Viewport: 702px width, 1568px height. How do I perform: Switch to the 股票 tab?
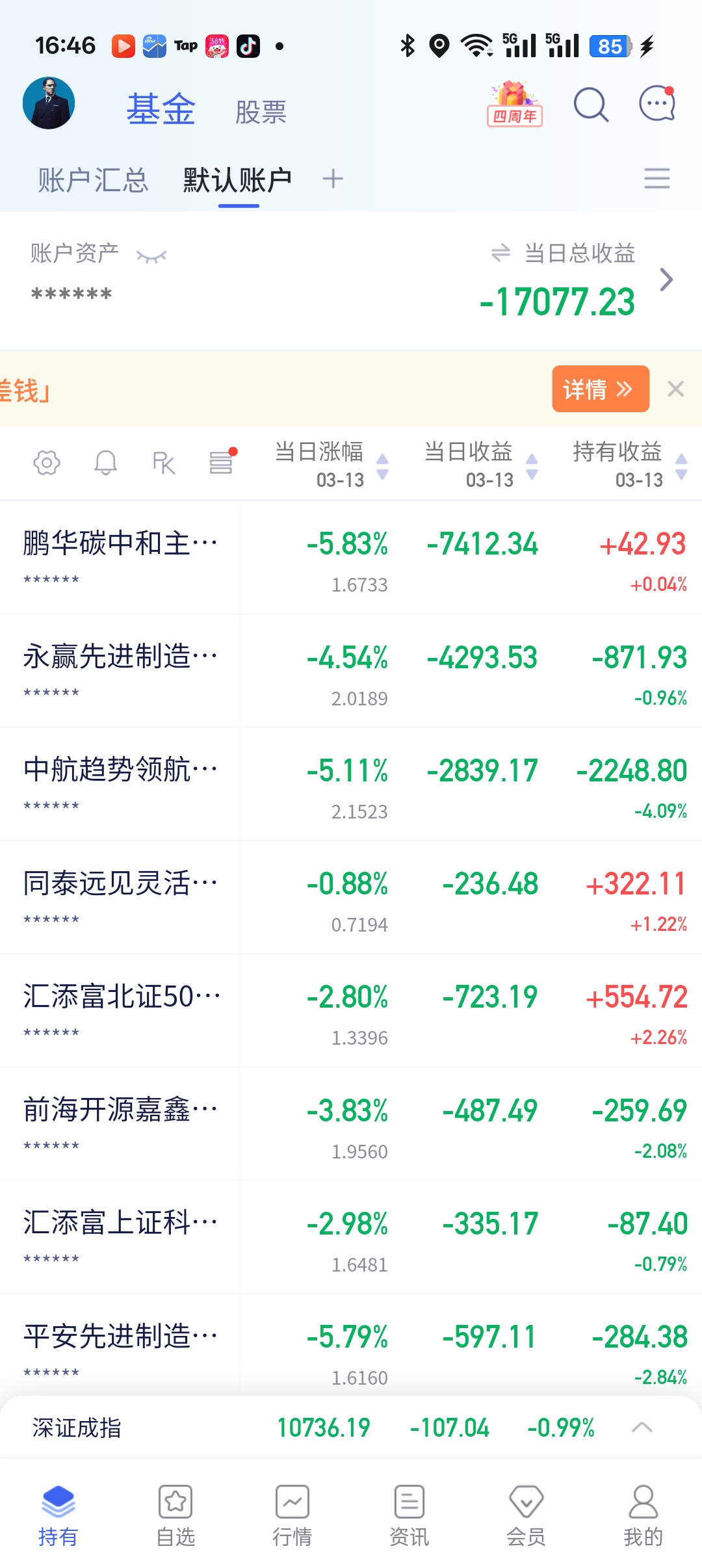261,112
